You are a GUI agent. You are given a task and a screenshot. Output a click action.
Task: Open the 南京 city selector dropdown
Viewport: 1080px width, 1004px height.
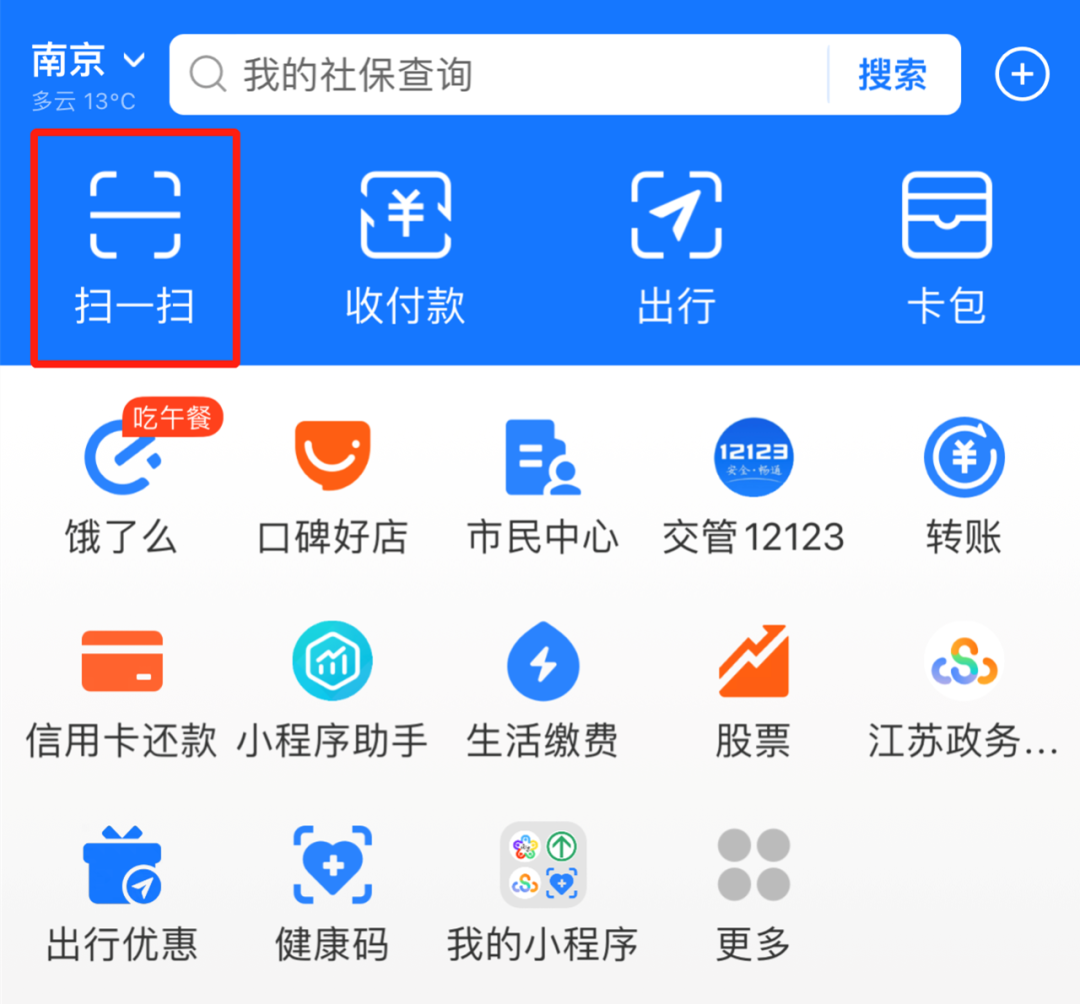pos(88,63)
